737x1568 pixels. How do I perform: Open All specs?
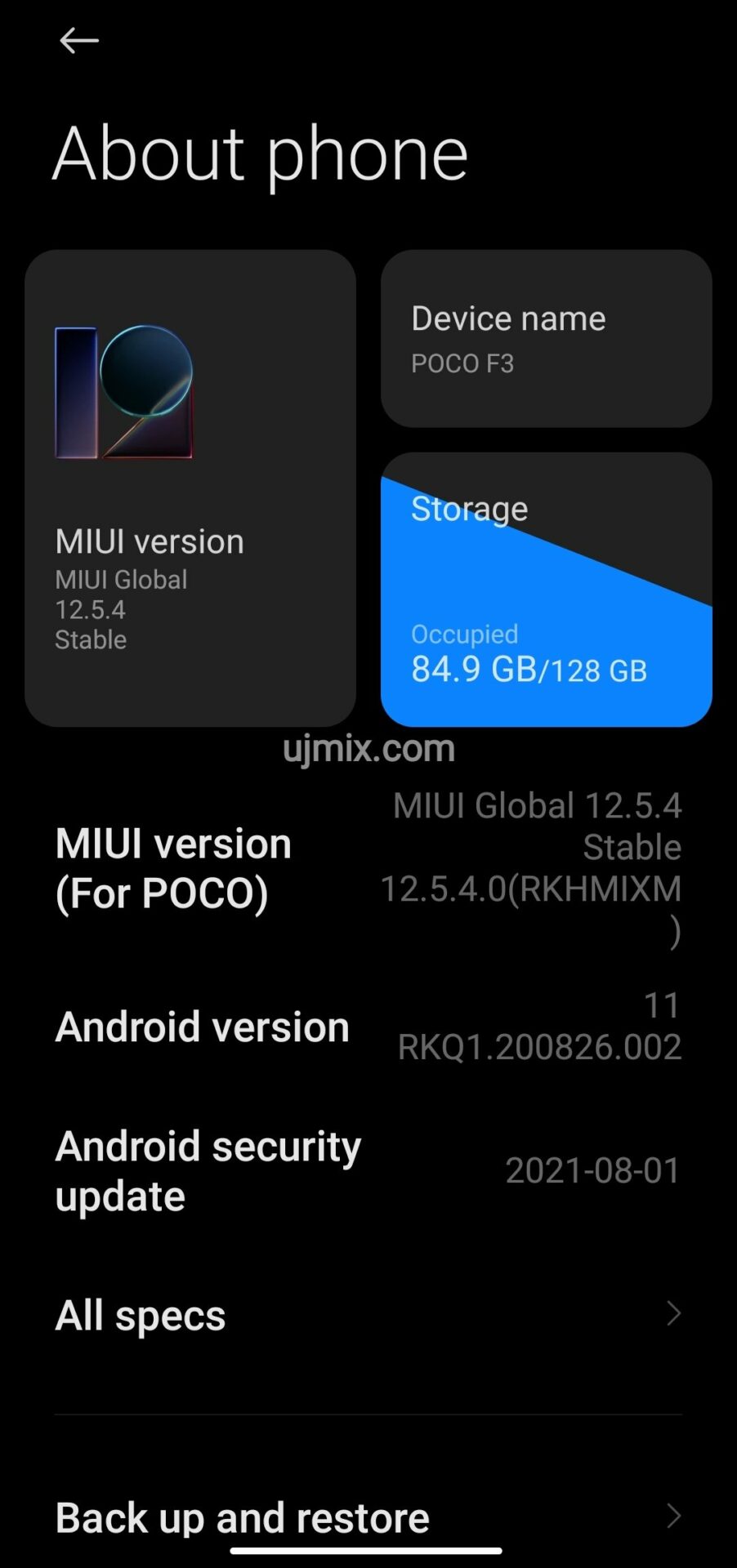pyautogui.click(x=368, y=1315)
